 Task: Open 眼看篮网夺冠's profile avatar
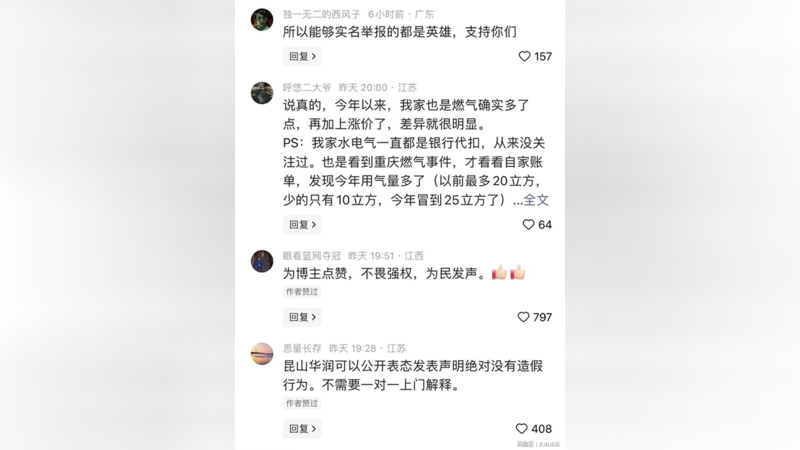[x=262, y=261]
